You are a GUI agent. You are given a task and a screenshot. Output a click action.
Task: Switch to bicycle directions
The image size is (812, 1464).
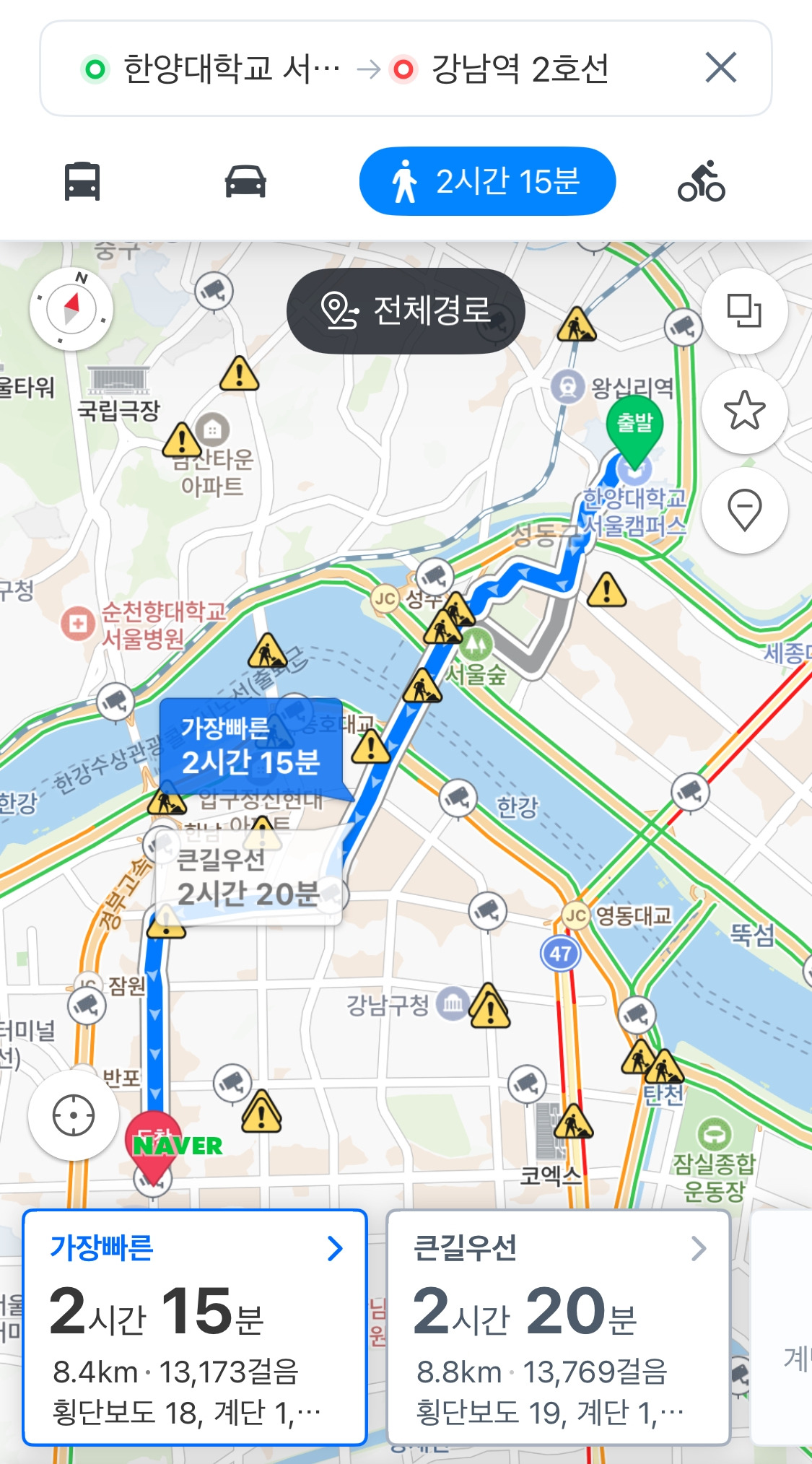tap(701, 181)
